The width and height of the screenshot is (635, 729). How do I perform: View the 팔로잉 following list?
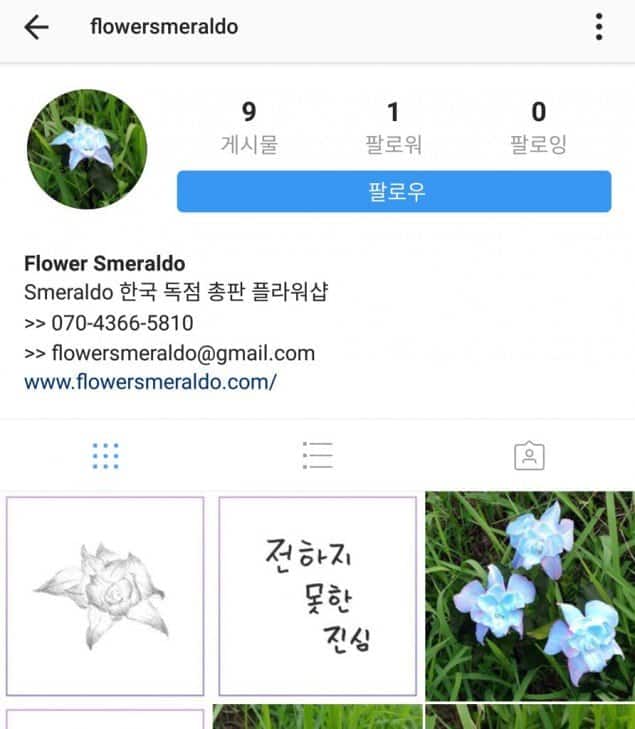[x=538, y=127]
